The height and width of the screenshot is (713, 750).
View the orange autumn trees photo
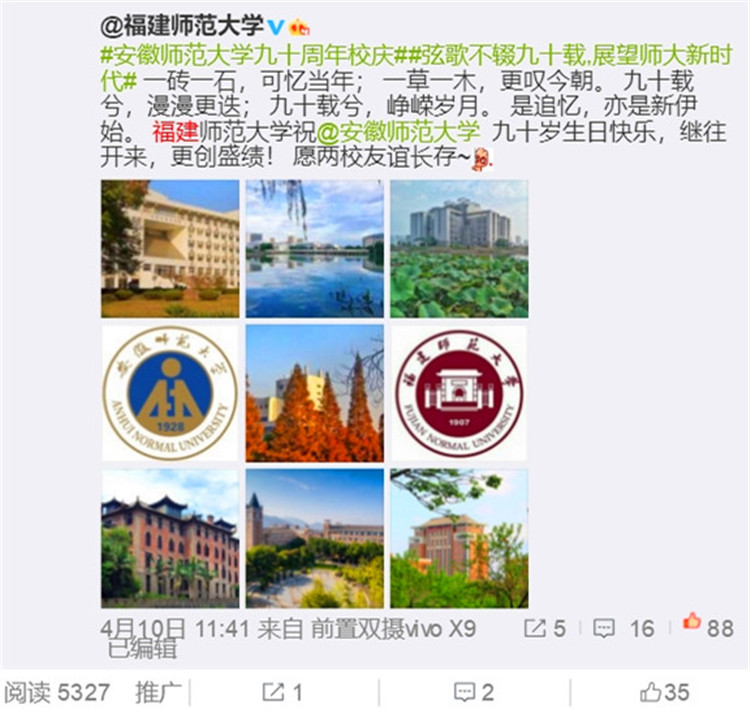315,393
